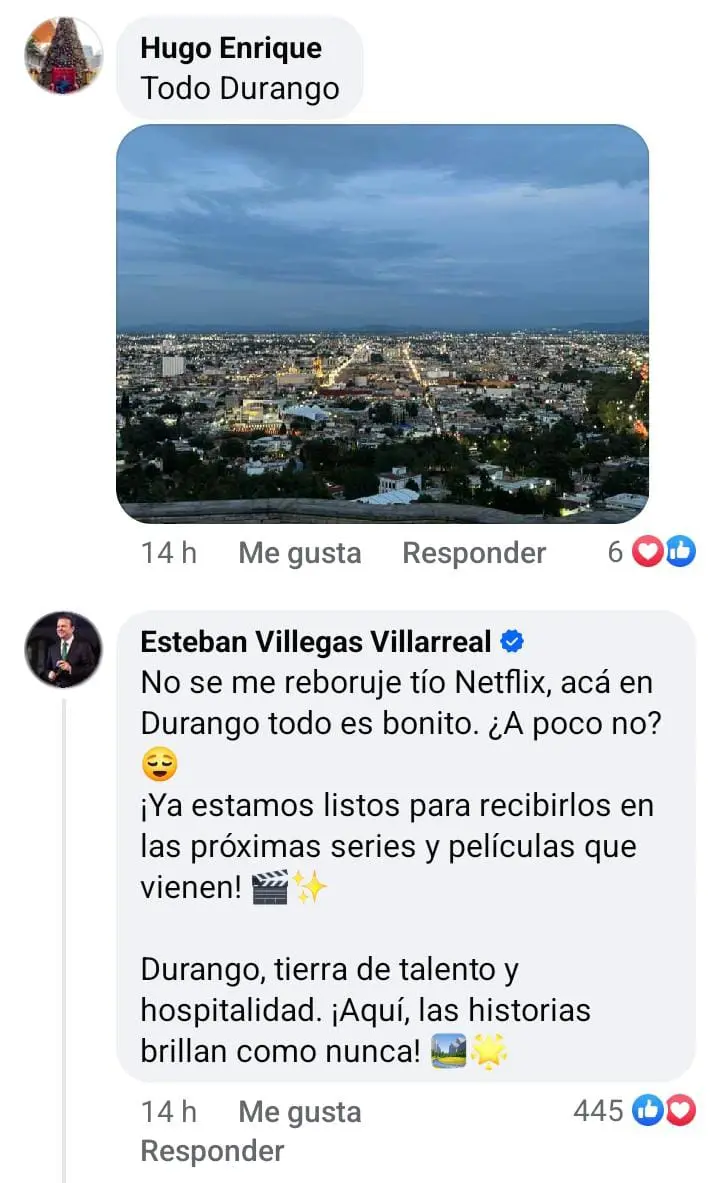Like Hugo Enrique's comment

click(x=299, y=553)
